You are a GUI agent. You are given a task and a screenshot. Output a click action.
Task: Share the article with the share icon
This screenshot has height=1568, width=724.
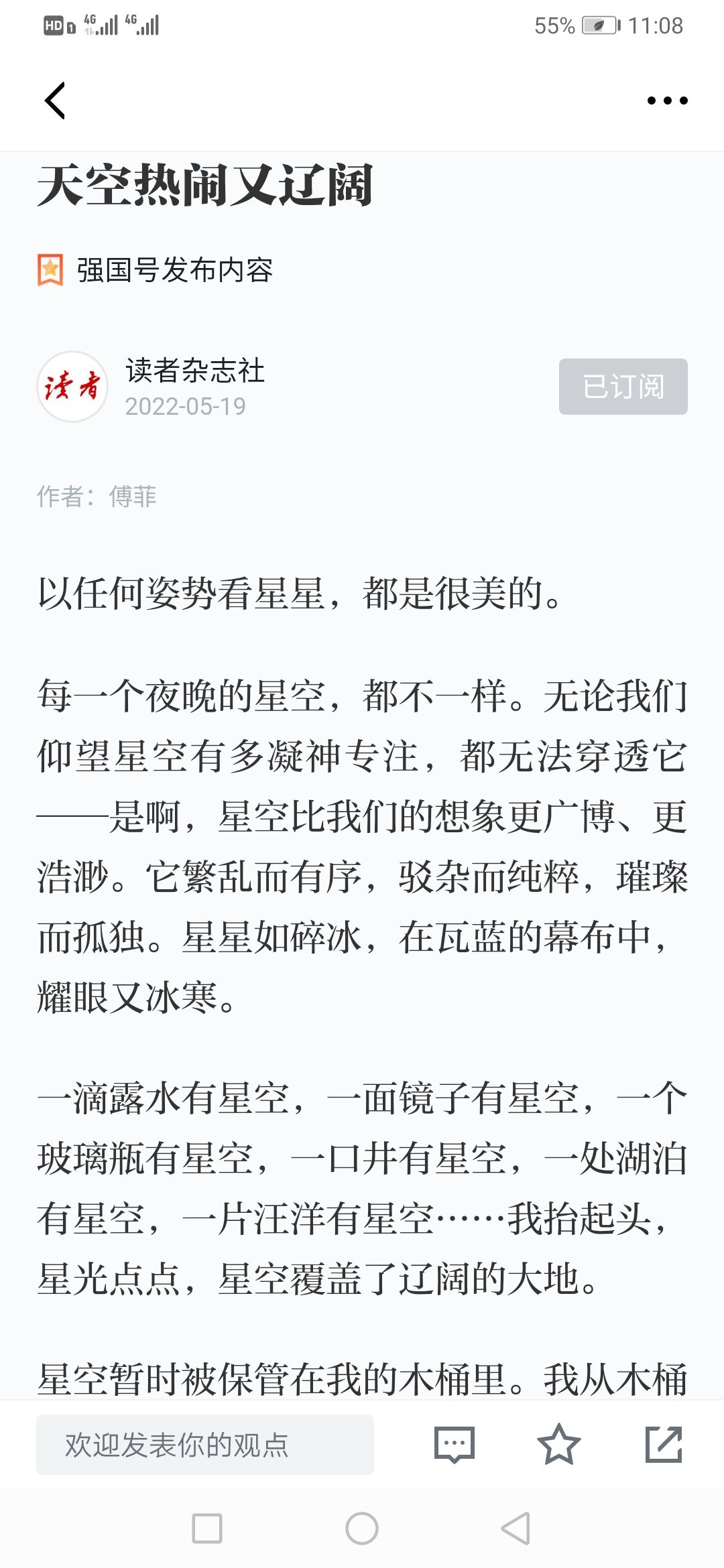coord(664,1445)
